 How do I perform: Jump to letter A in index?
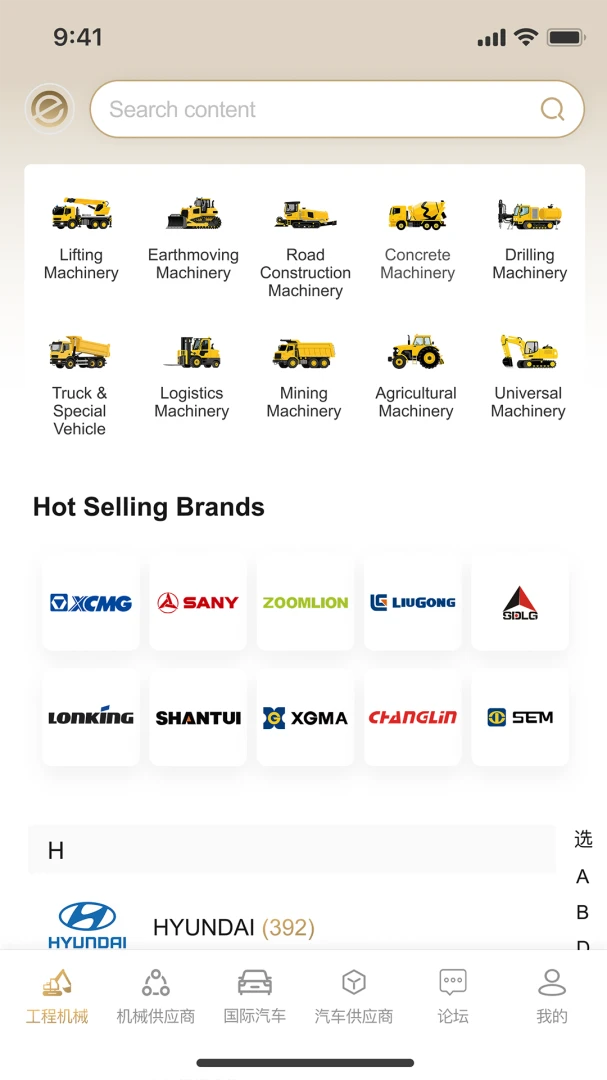click(582, 877)
